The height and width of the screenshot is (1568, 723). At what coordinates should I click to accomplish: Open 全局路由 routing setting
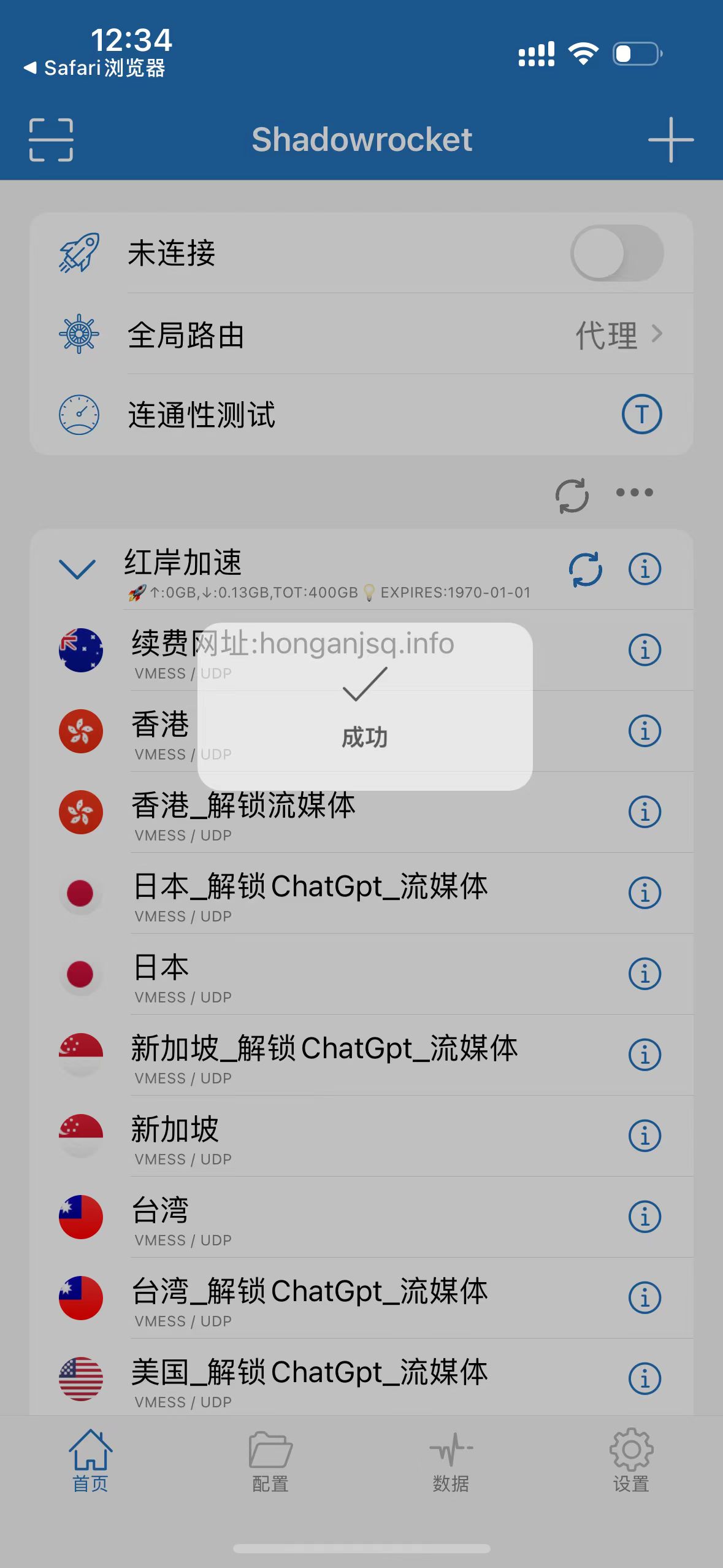tap(361, 334)
